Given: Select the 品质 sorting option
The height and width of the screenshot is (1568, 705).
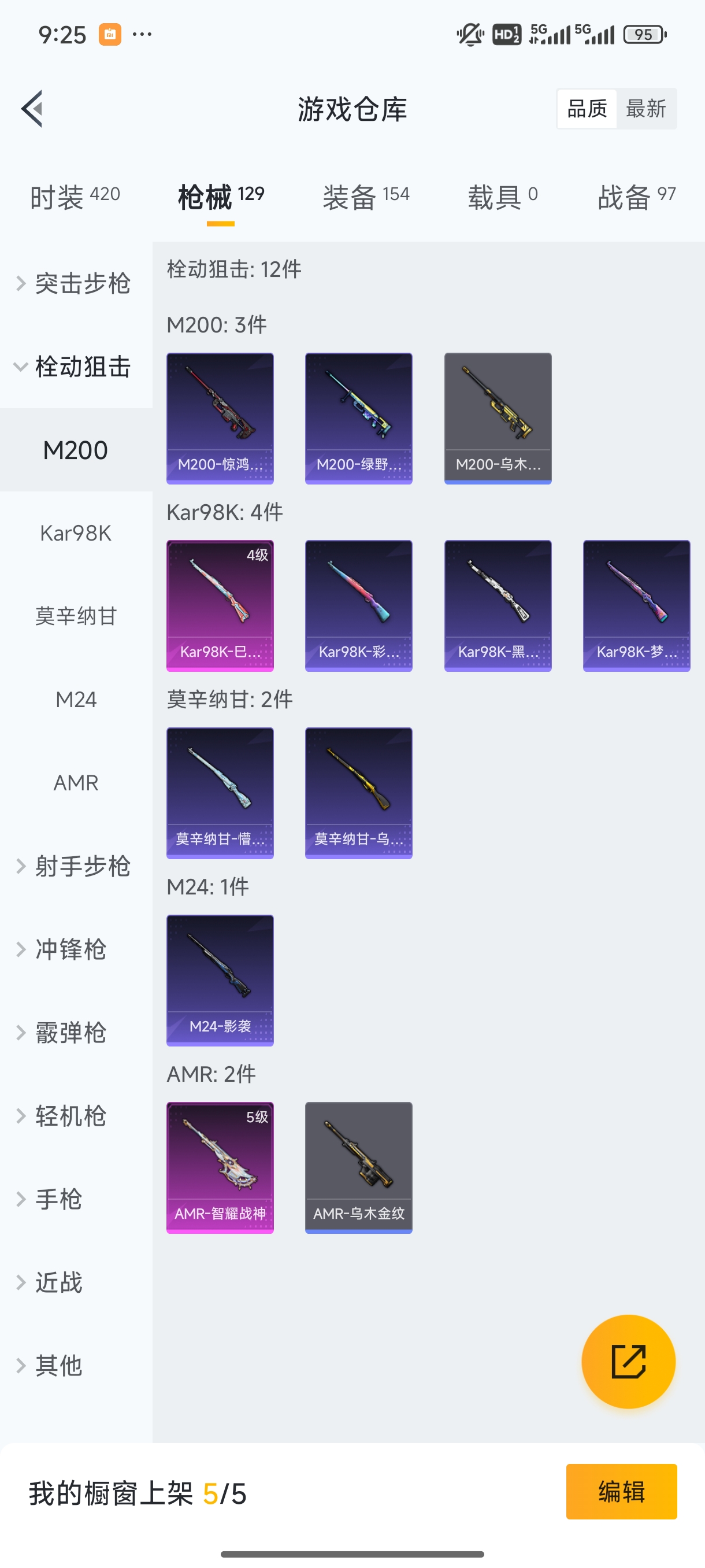Looking at the screenshot, I should click(586, 108).
